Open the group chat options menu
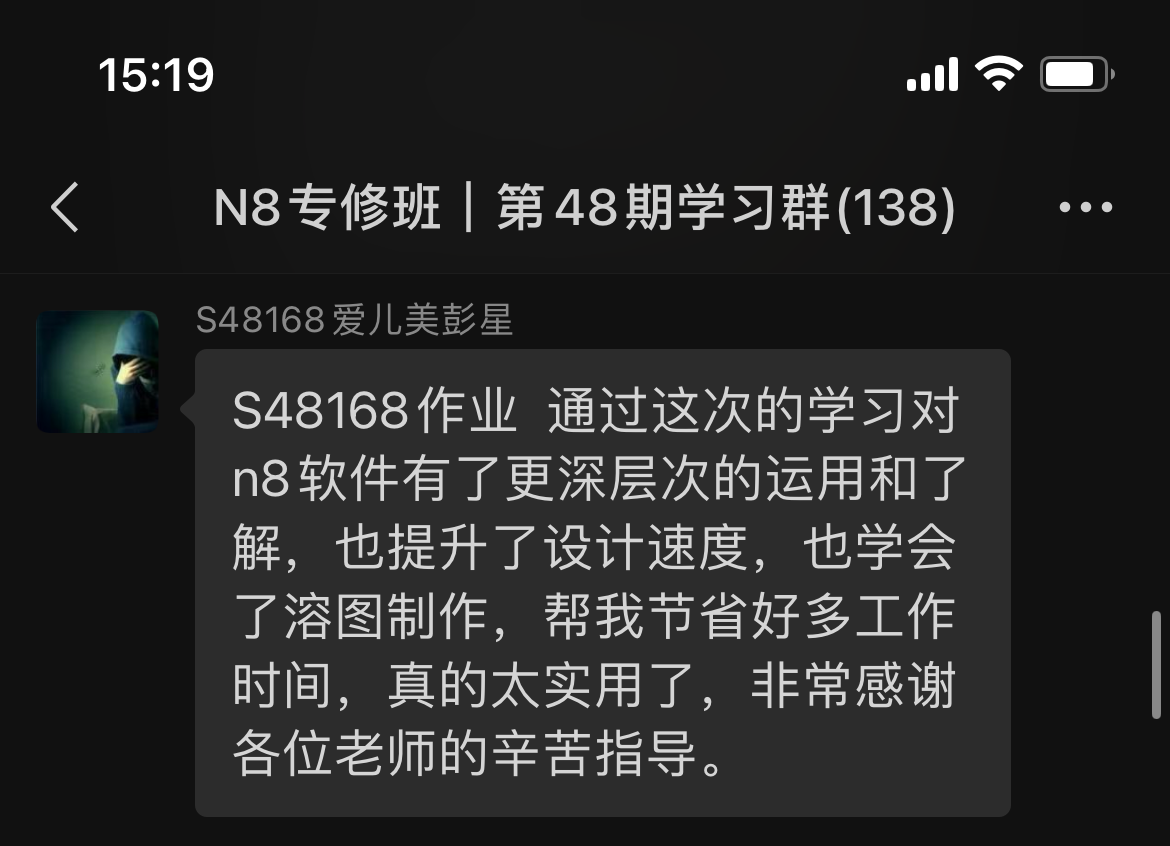1170x846 pixels. tap(1085, 208)
